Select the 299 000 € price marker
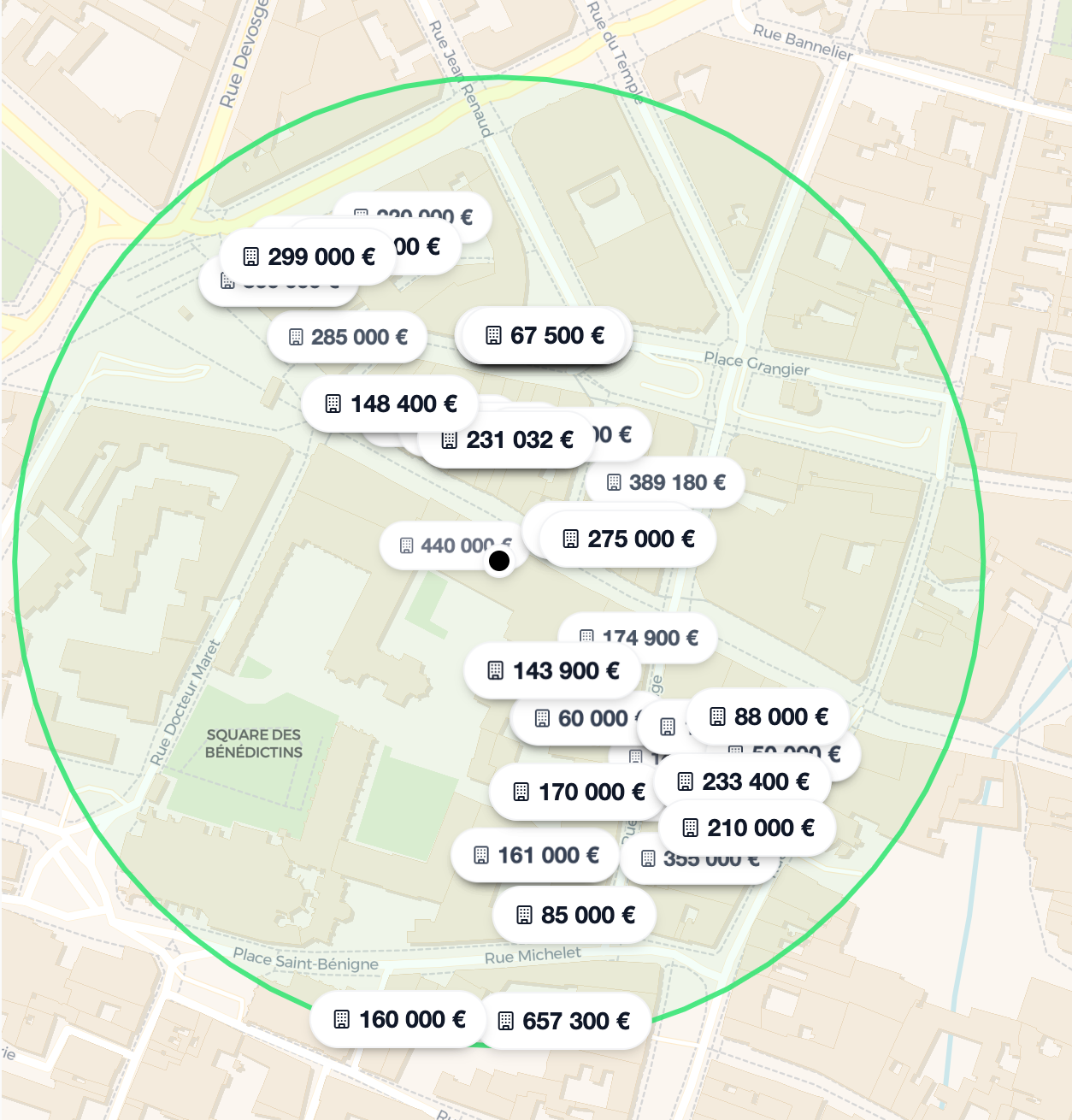The width and height of the screenshot is (1072, 1120). 308,256
